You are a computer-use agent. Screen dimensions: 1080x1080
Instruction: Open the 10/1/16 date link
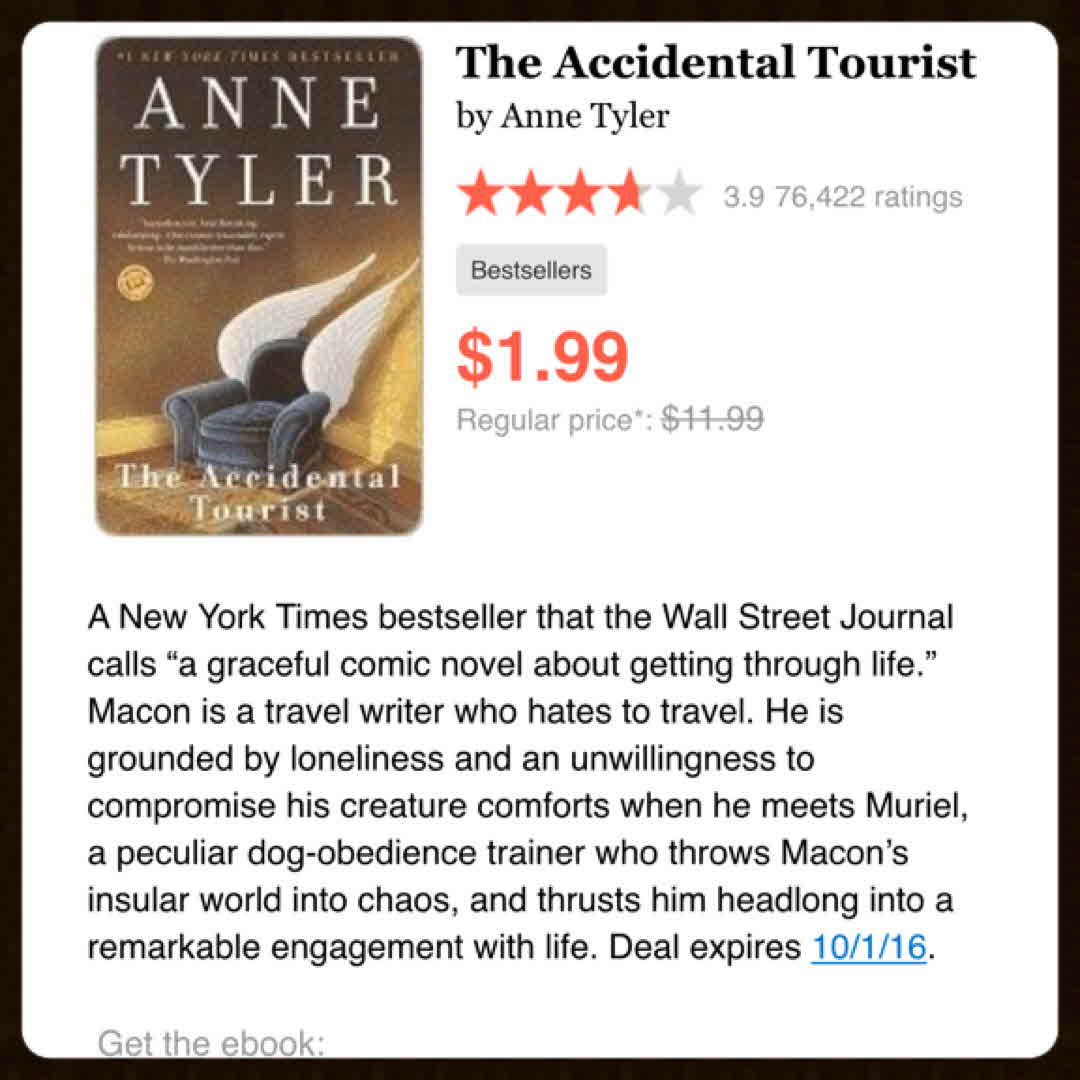tap(869, 947)
